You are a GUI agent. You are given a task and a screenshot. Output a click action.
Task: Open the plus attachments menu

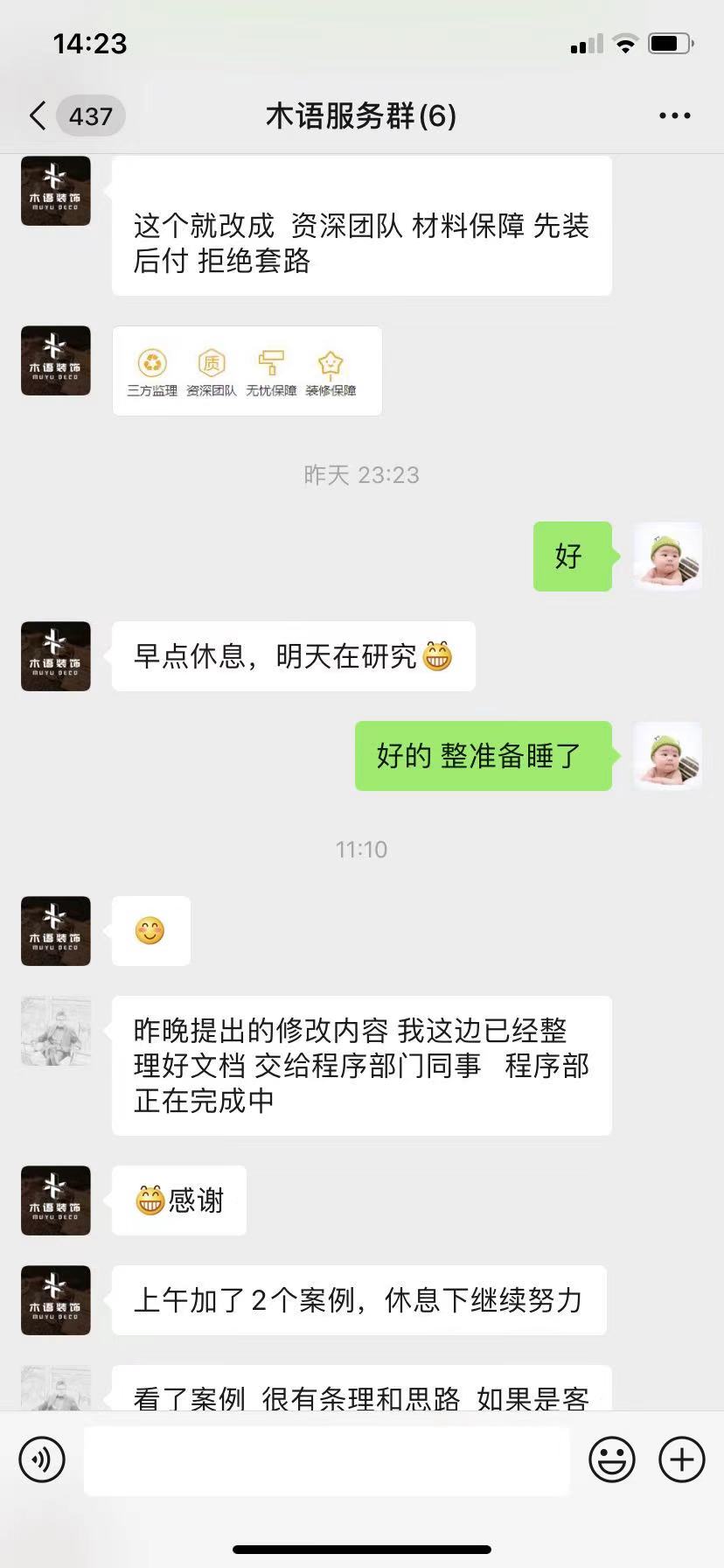pos(681,1459)
